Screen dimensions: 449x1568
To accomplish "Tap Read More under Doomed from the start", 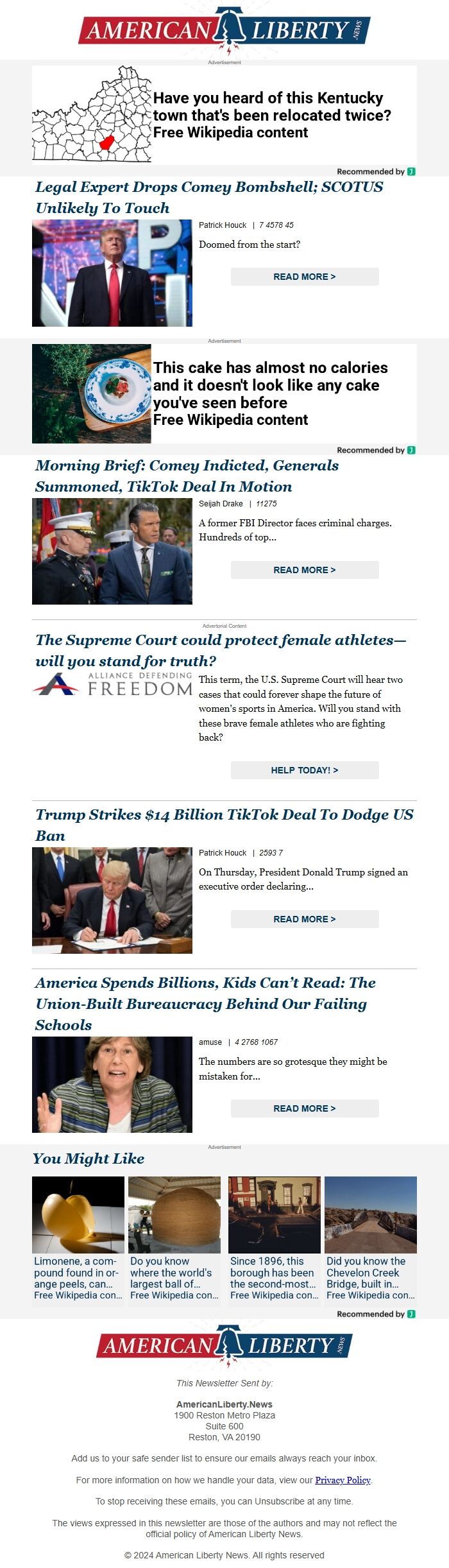I will (305, 277).
